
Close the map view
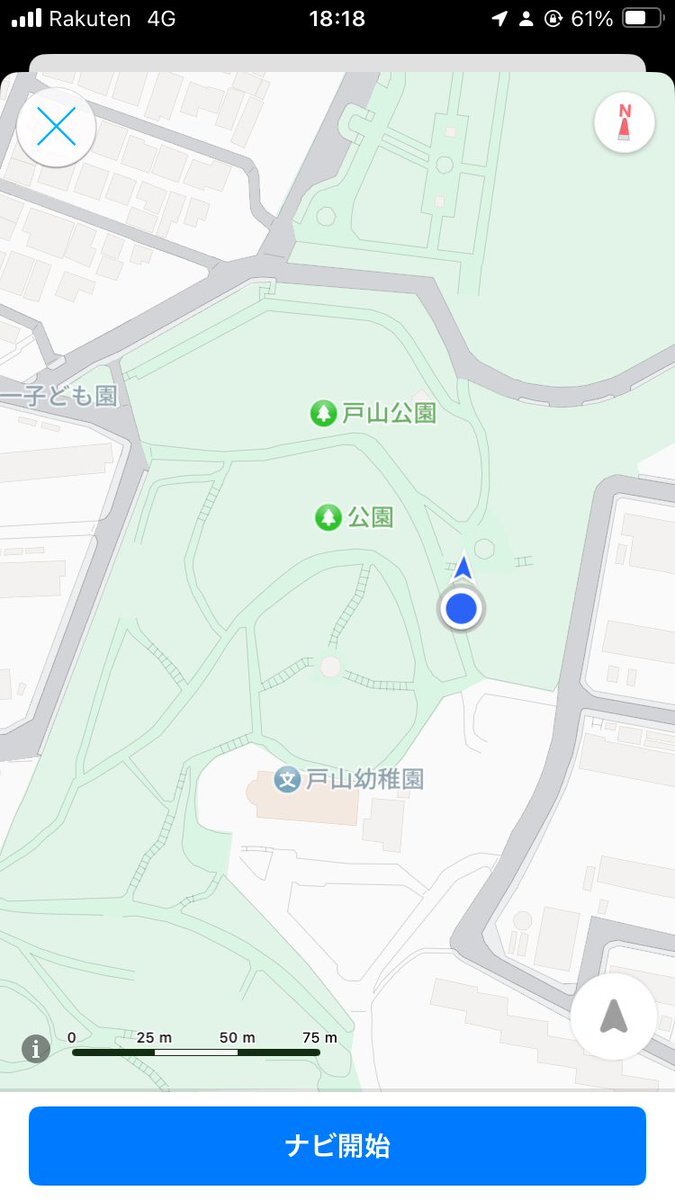point(56,127)
